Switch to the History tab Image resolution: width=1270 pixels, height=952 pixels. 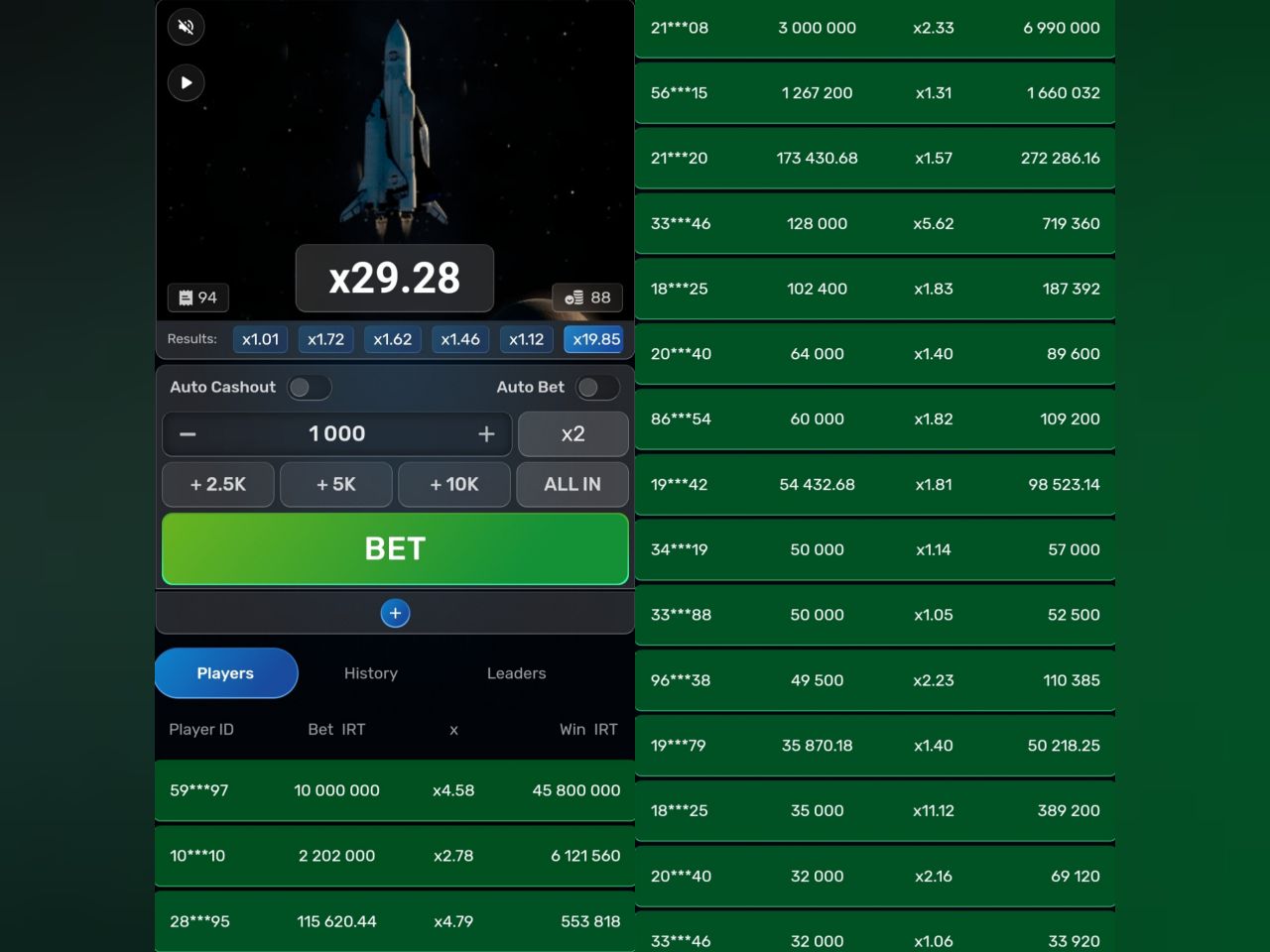[370, 673]
